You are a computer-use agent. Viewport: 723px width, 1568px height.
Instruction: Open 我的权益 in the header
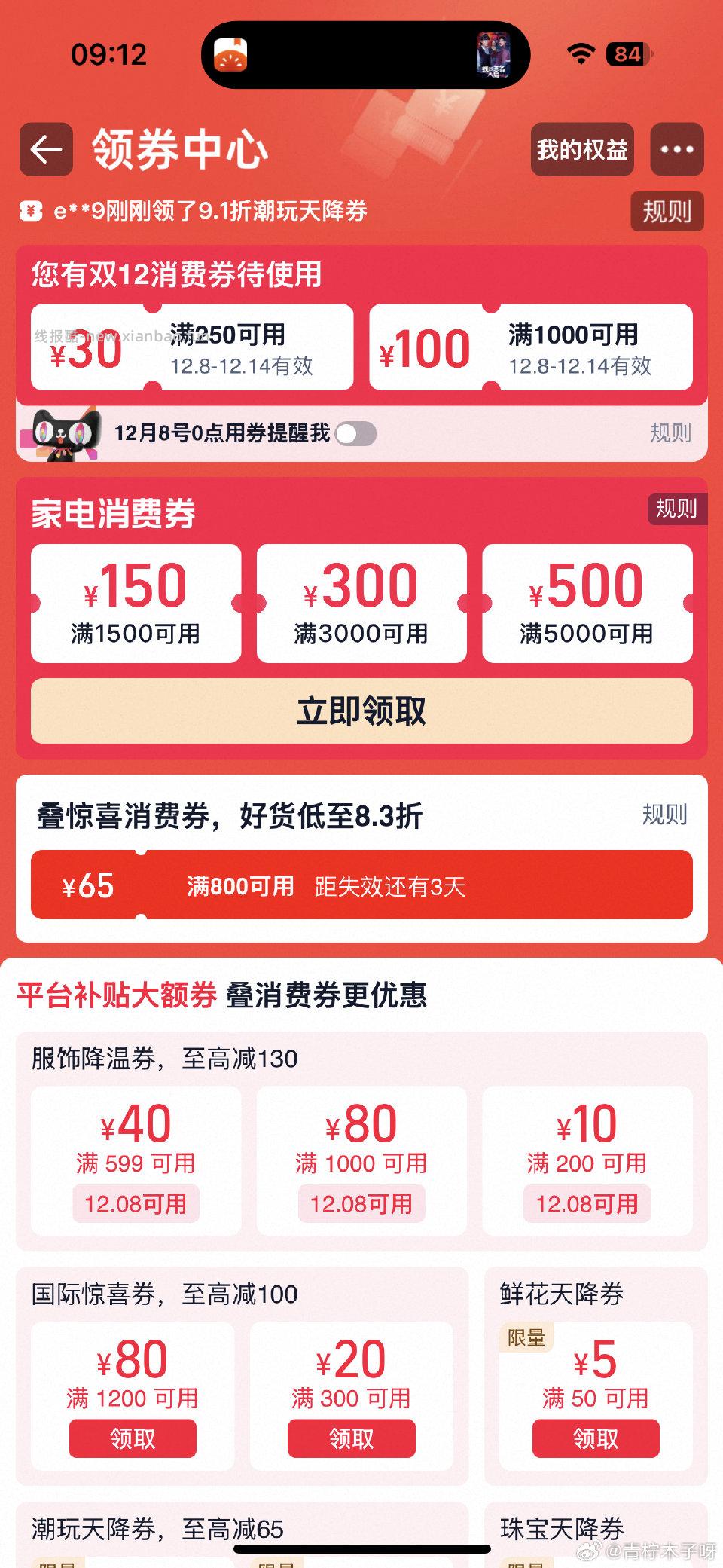pos(584,148)
